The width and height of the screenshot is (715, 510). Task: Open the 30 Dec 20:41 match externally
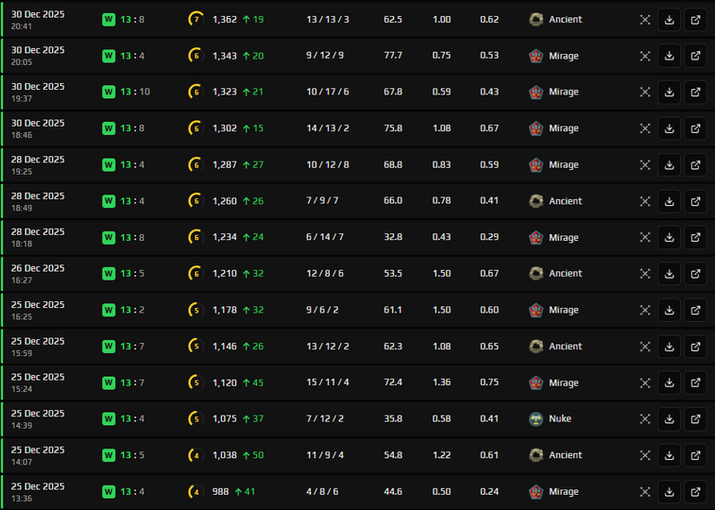click(695, 20)
